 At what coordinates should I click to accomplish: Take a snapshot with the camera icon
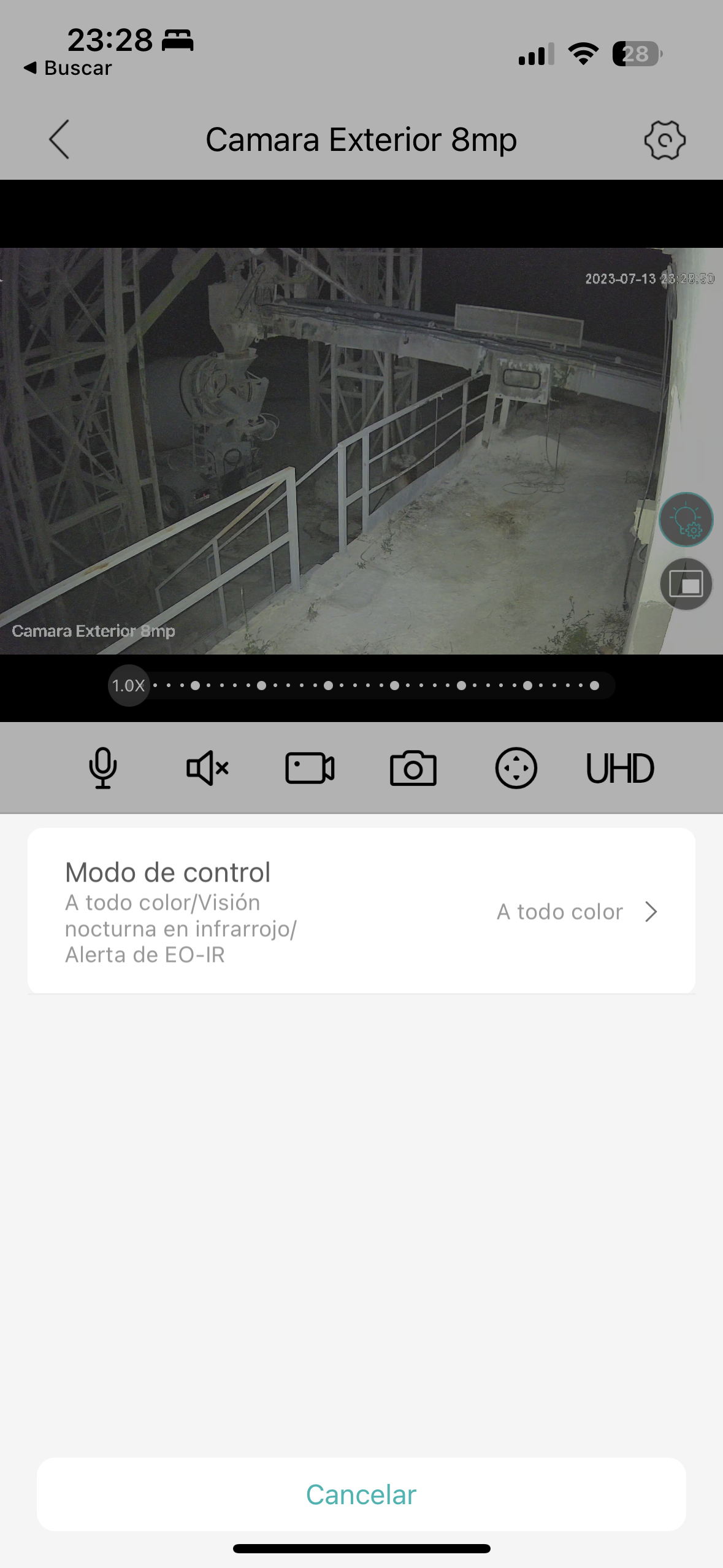point(413,768)
